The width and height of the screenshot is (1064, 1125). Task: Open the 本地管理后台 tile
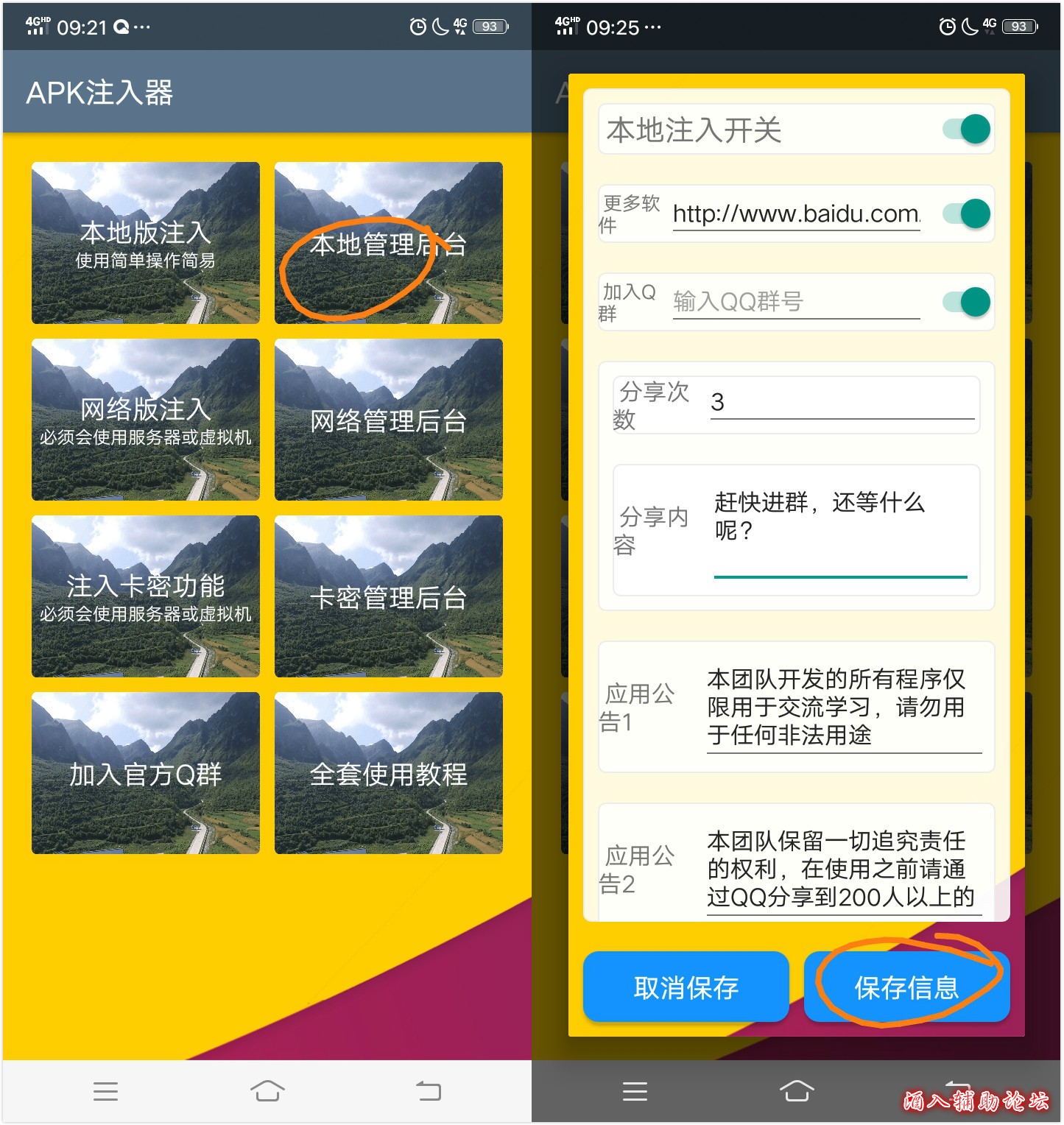388,243
